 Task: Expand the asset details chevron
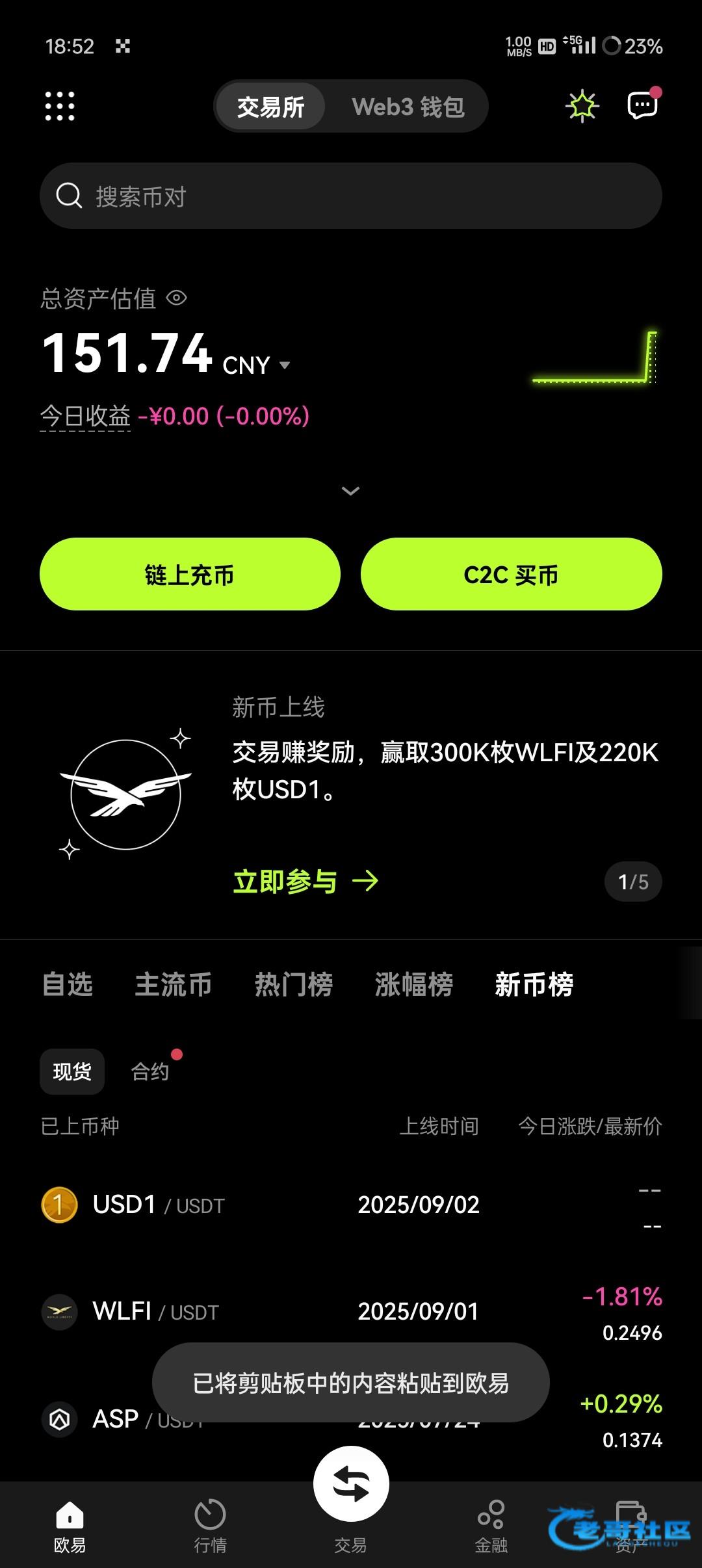(351, 491)
